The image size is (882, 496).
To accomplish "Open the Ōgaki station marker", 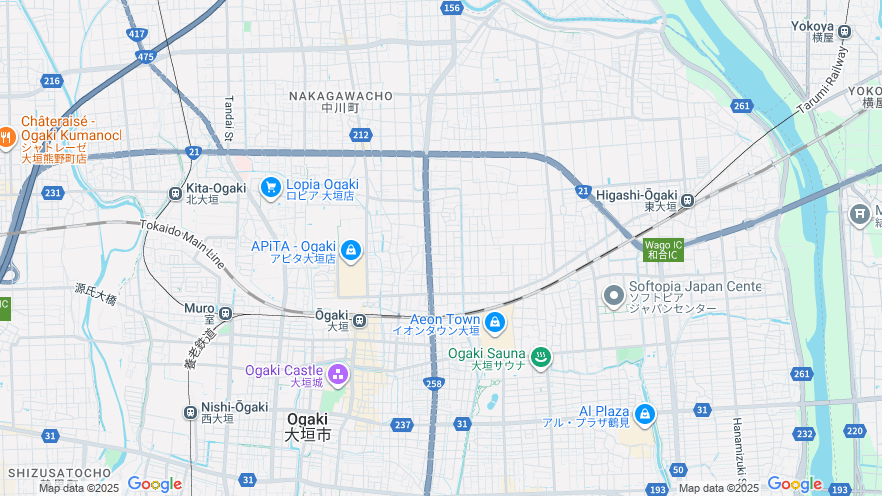I will coord(359,321).
